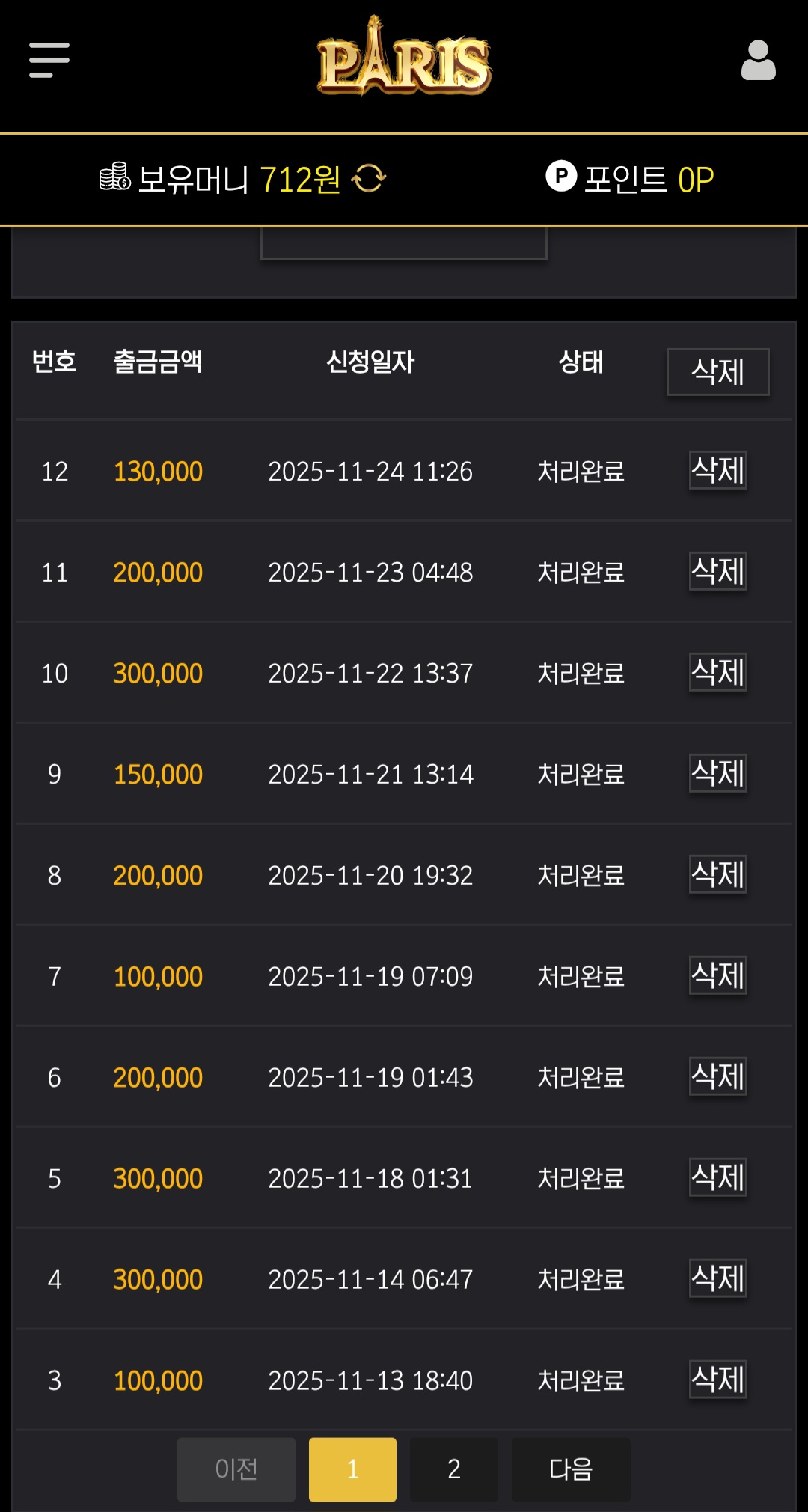
Task: Delete withdrawal record number 12
Action: tap(717, 471)
